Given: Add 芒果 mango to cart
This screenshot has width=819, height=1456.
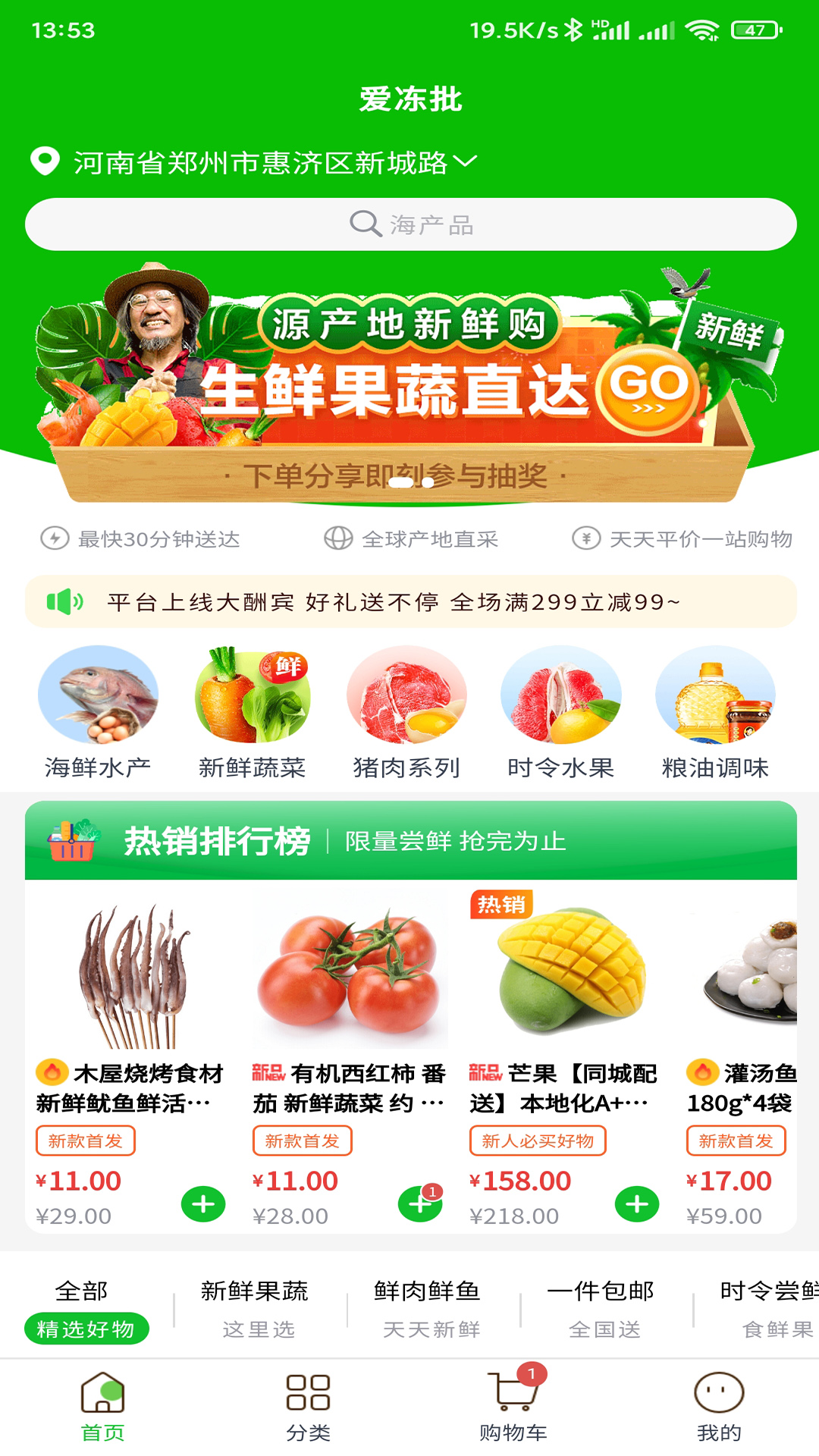Looking at the screenshot, I should (637, 1203).
